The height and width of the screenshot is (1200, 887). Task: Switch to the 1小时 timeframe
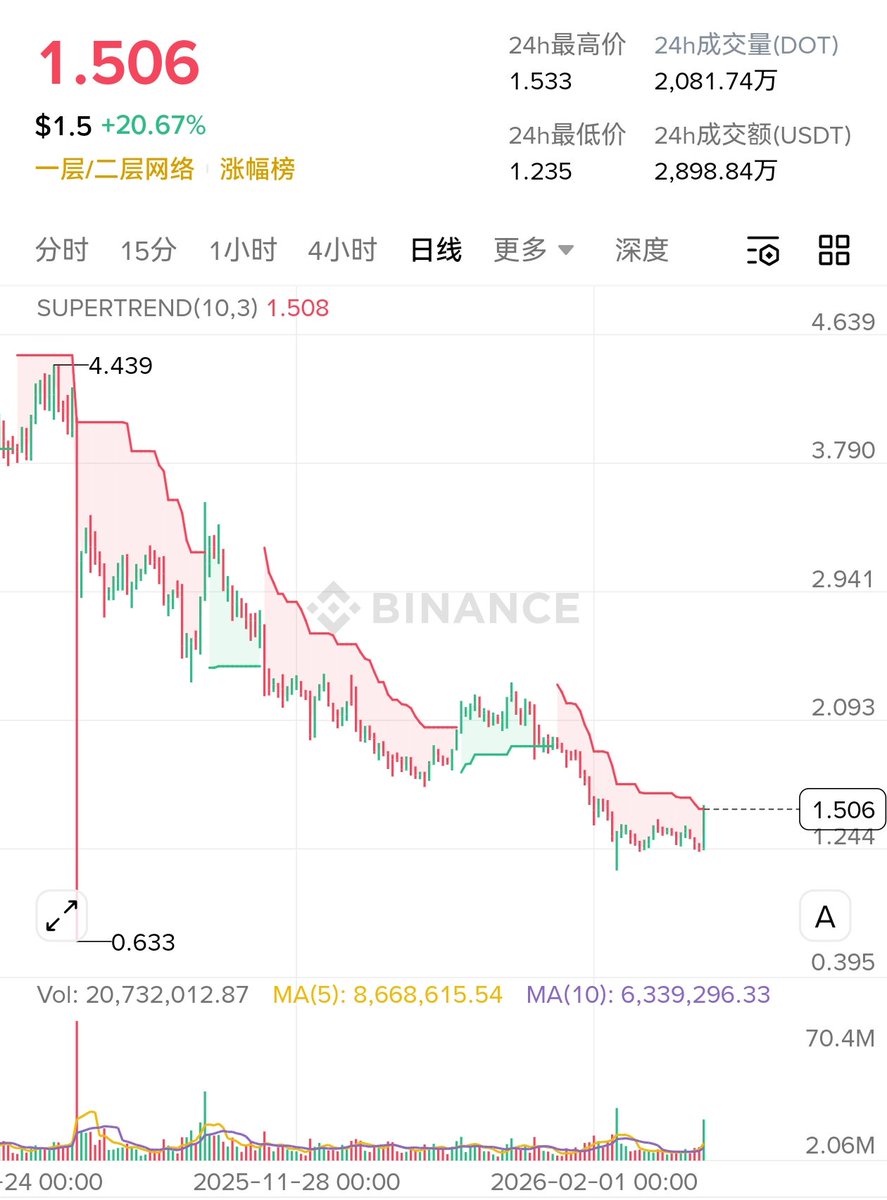(242, 250)
